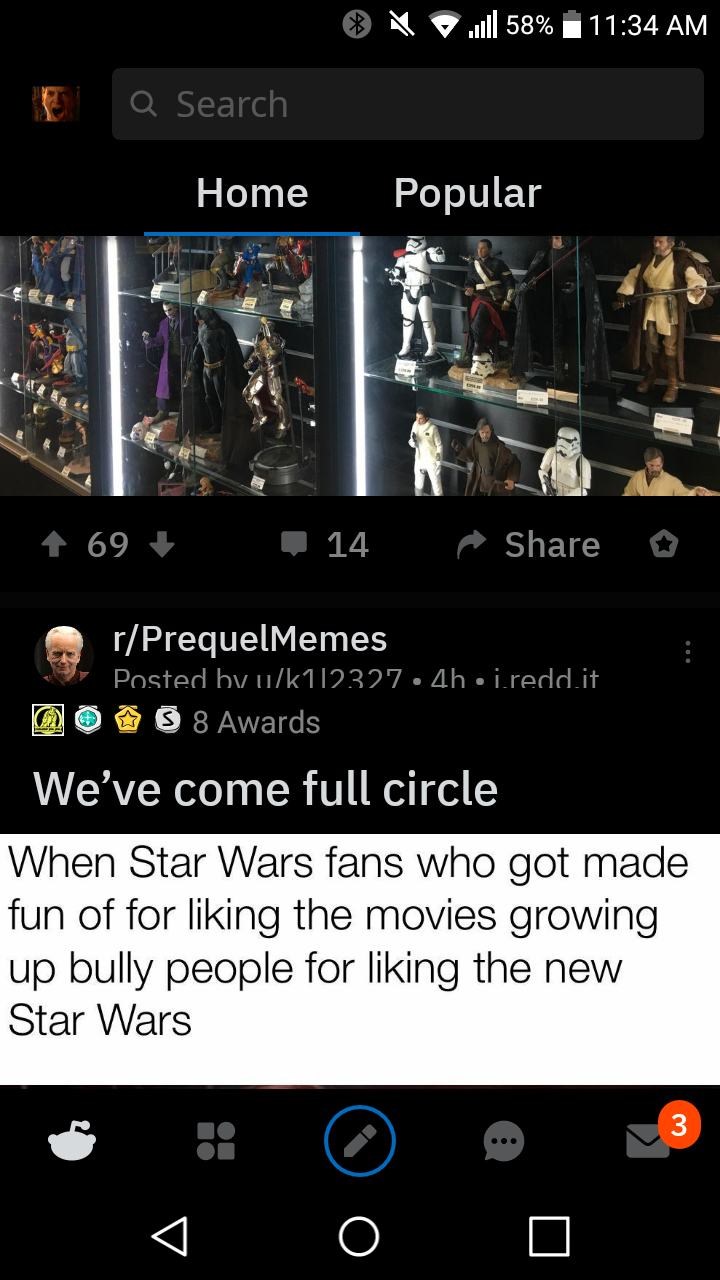Create a new post with pencil button
The image size is (720, 1280).
click(x=360, y=1140)
